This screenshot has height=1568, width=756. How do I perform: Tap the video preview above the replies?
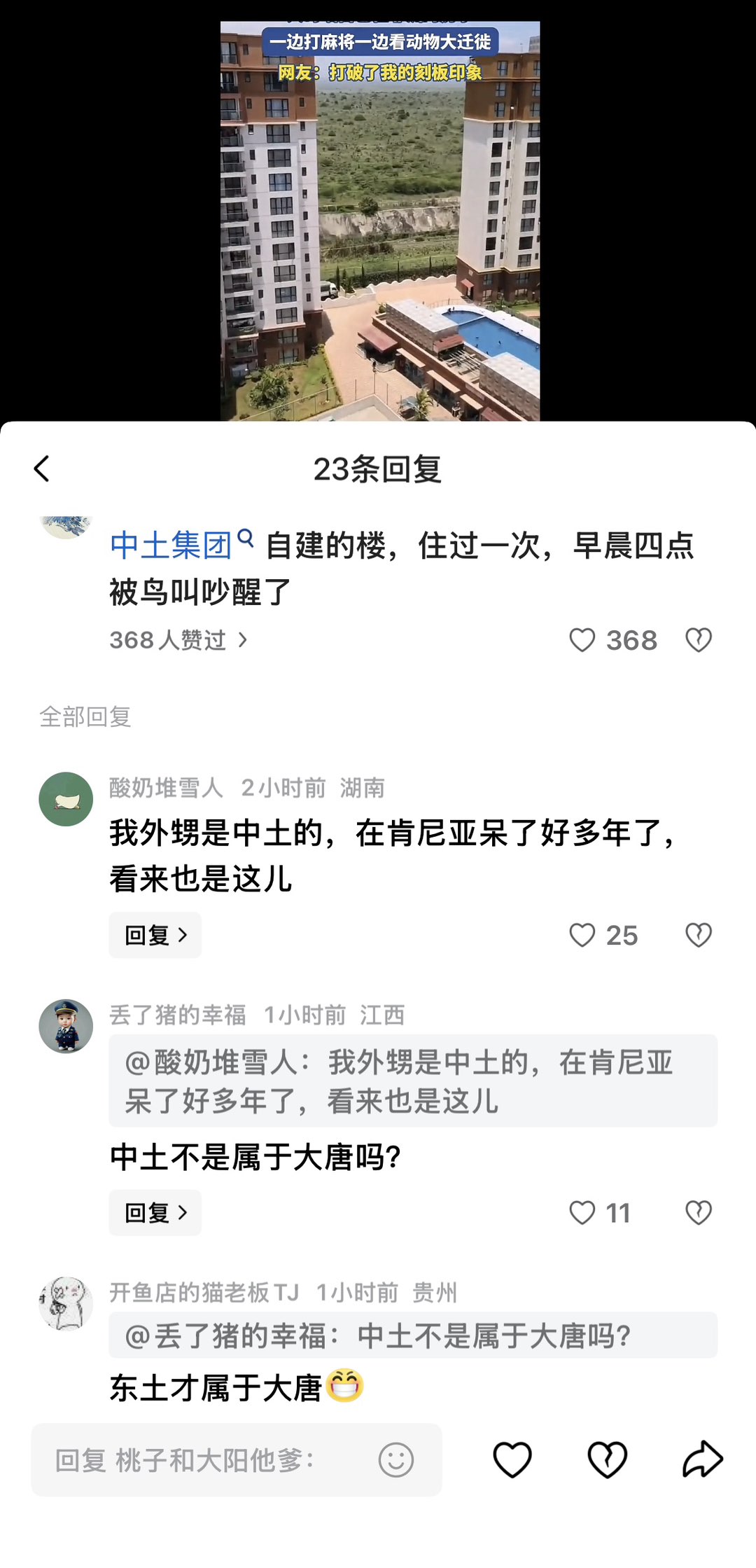380,221
